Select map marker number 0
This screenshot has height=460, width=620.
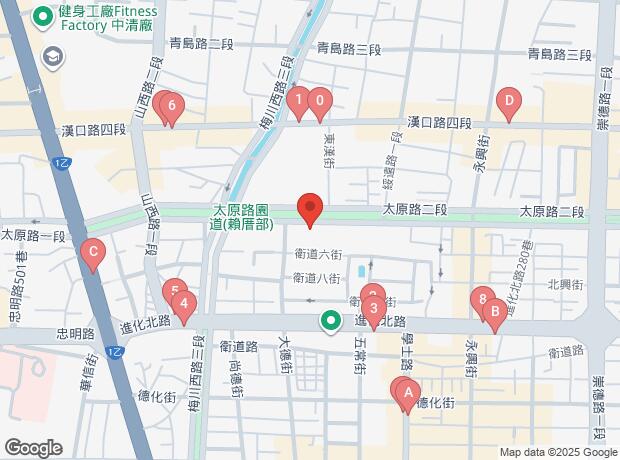click(x=320, y=100)
